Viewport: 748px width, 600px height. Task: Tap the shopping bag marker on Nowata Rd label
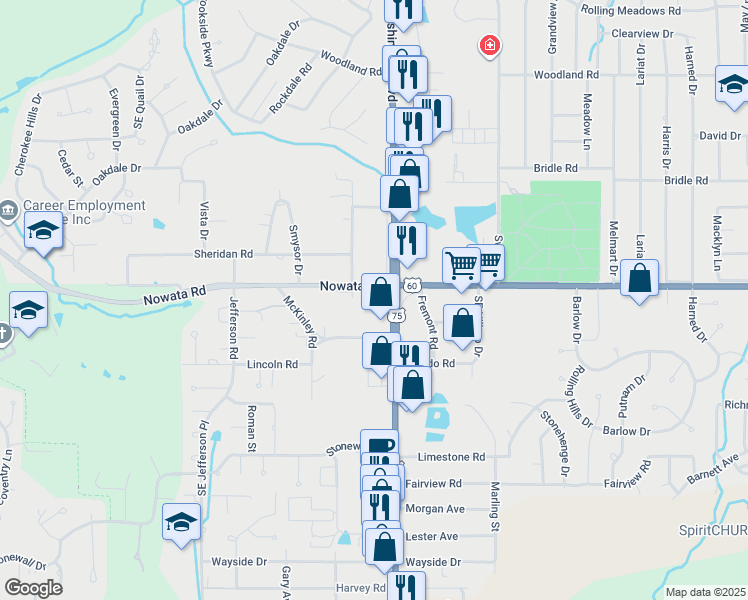pyautogui.click(x=380, y=292)
